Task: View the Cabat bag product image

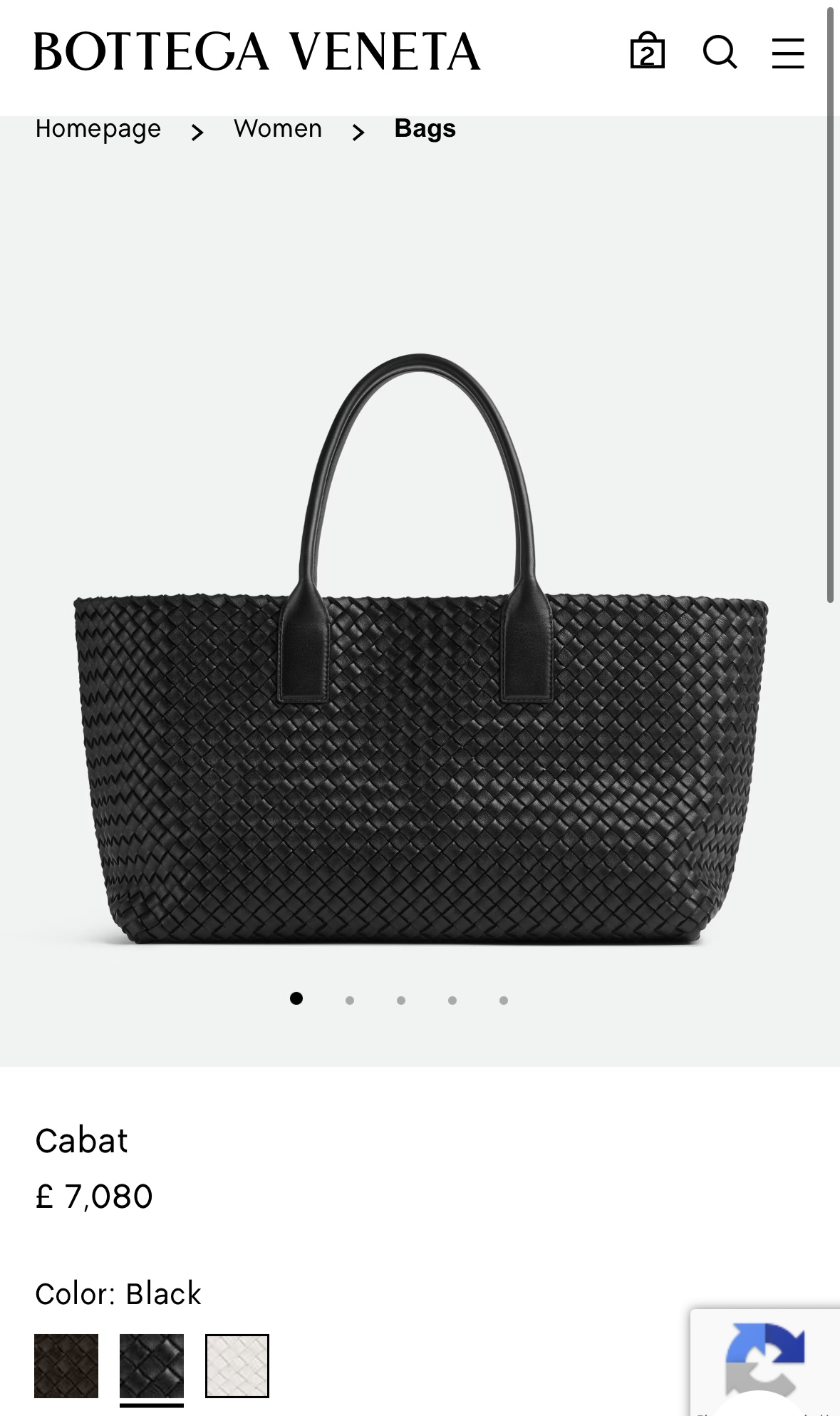Action: (420, 648)
